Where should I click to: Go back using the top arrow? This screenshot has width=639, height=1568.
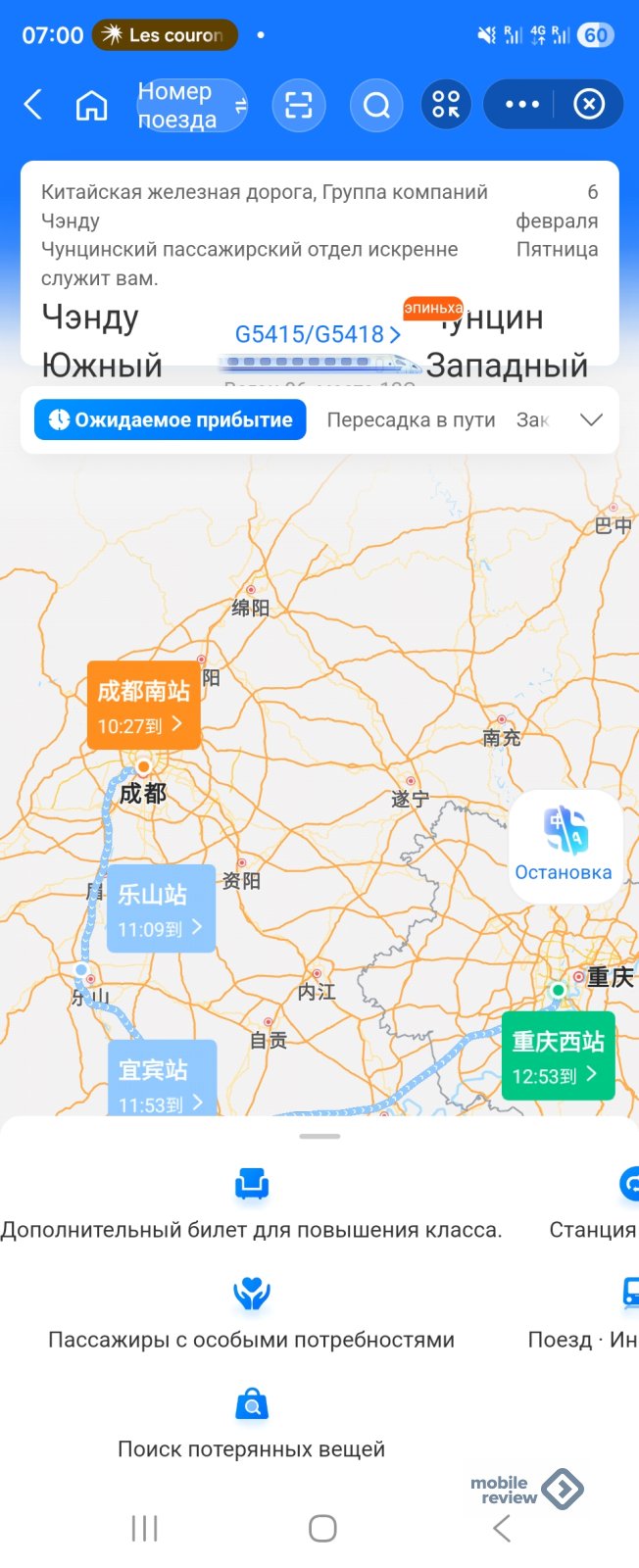[x=33, y=105]
